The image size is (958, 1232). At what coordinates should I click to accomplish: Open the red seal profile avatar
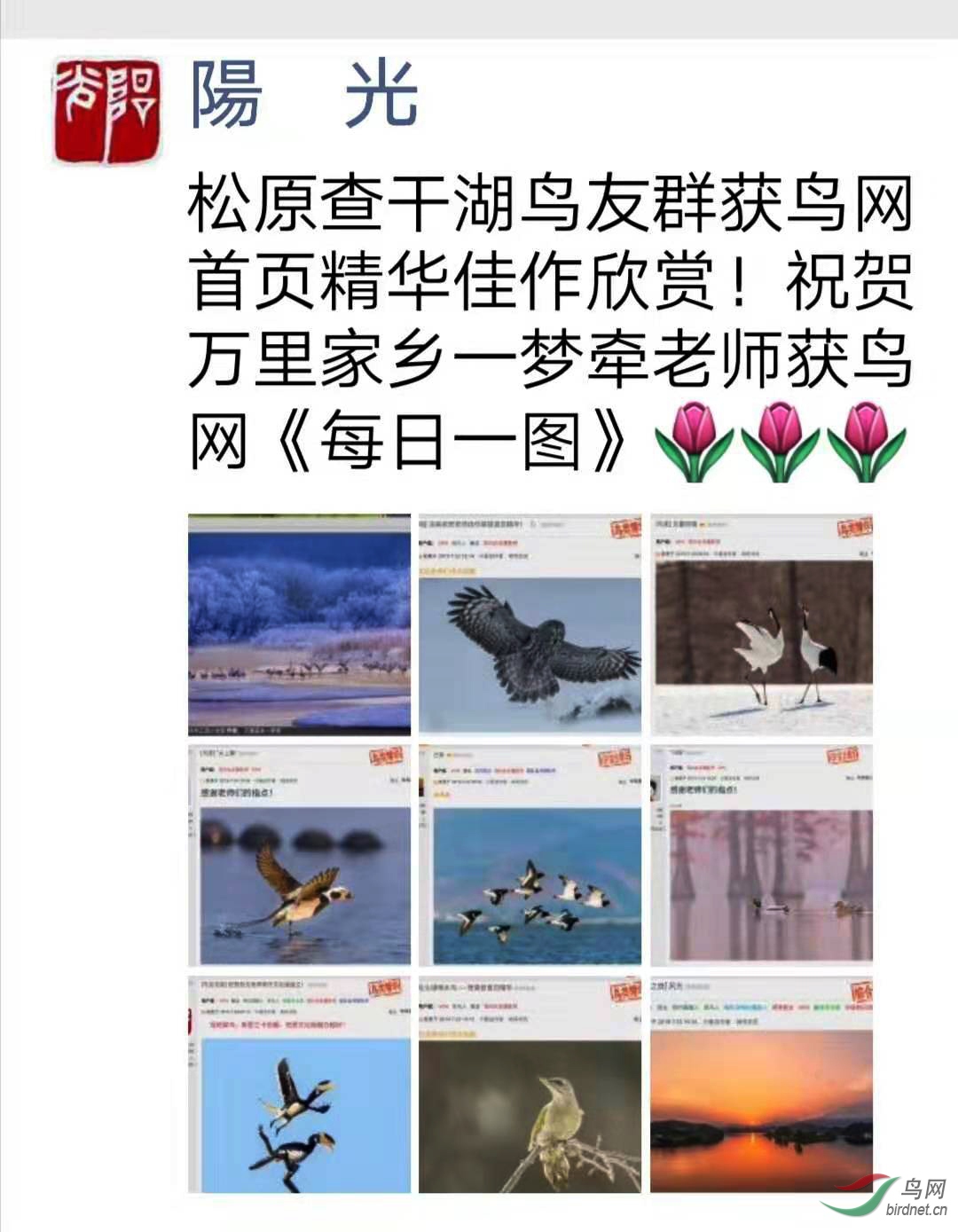point(108,110)
